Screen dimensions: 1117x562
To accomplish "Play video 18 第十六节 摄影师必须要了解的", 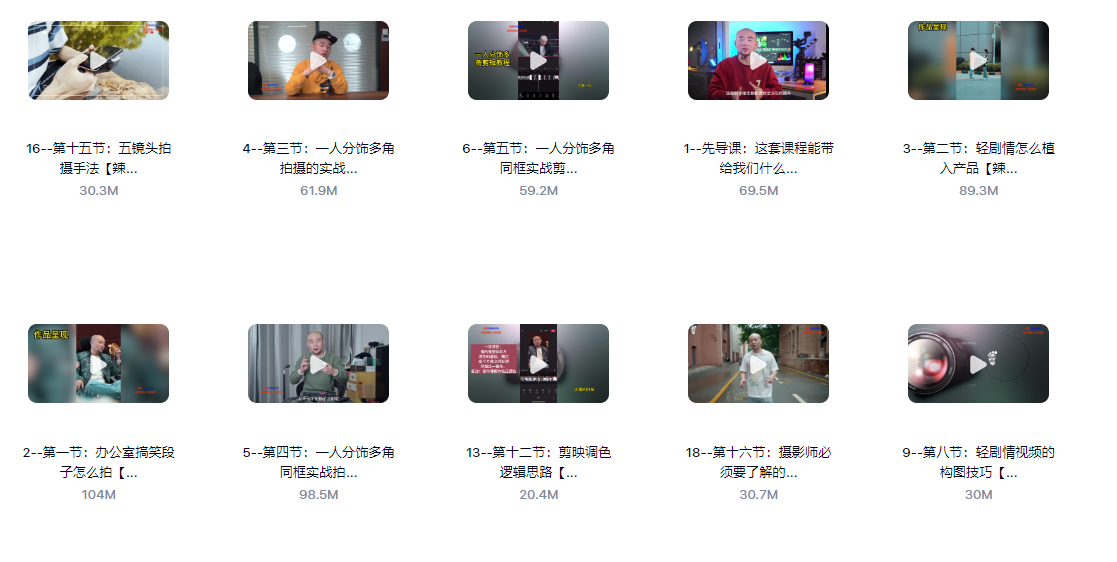I will point(758,364).
